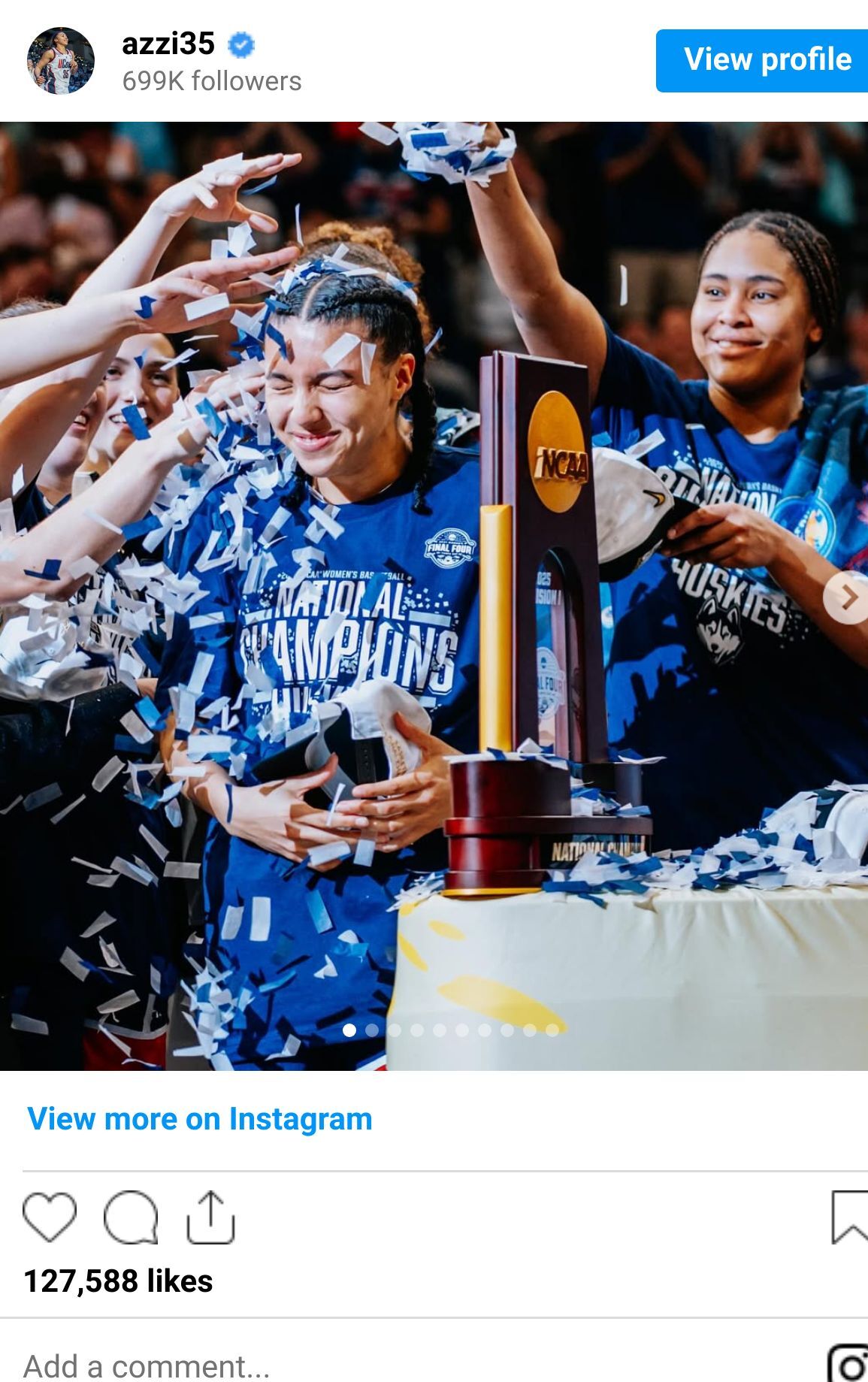
Task: Bookmark this post
Action: 849,1217
